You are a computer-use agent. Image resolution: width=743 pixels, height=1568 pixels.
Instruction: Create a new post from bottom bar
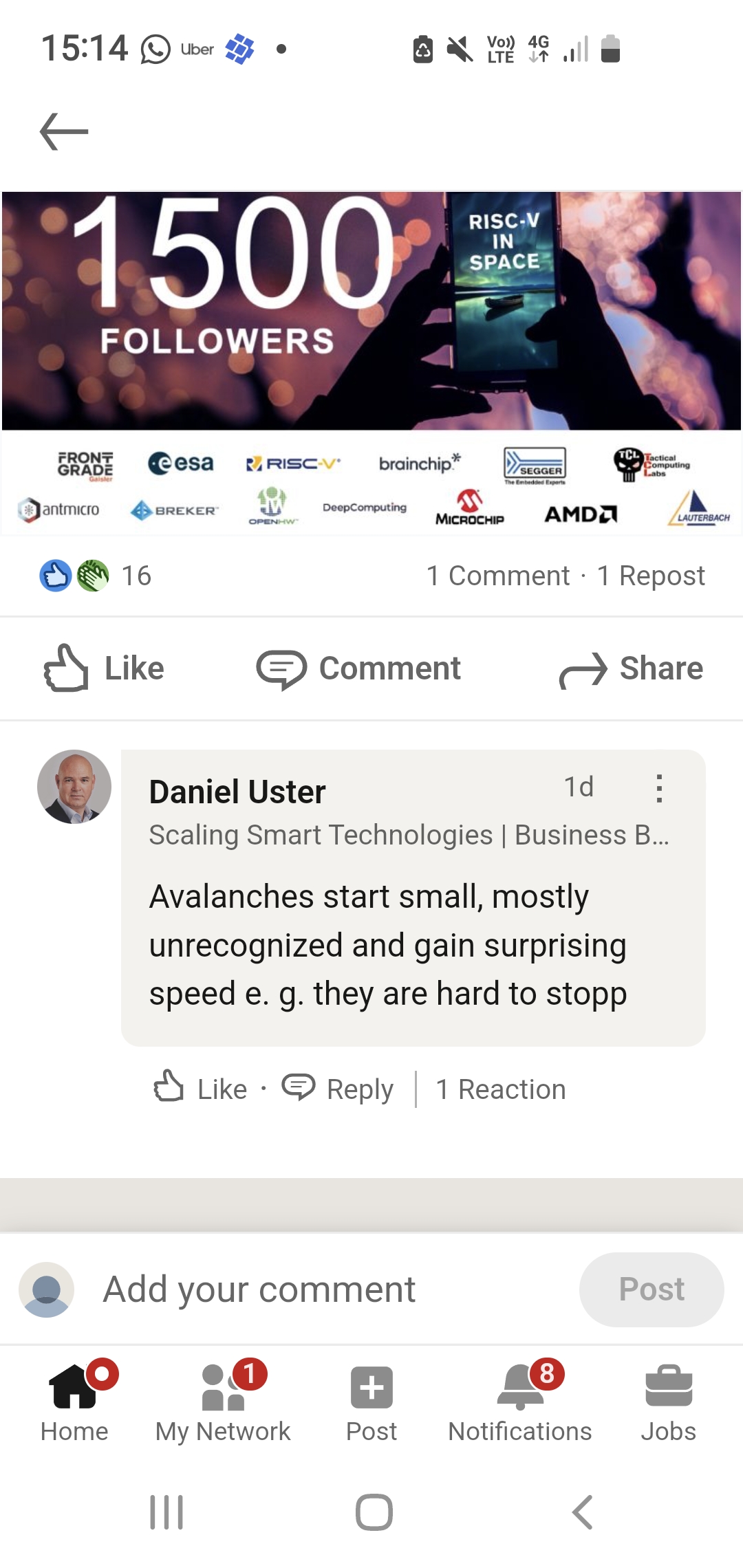[371, 1401]
